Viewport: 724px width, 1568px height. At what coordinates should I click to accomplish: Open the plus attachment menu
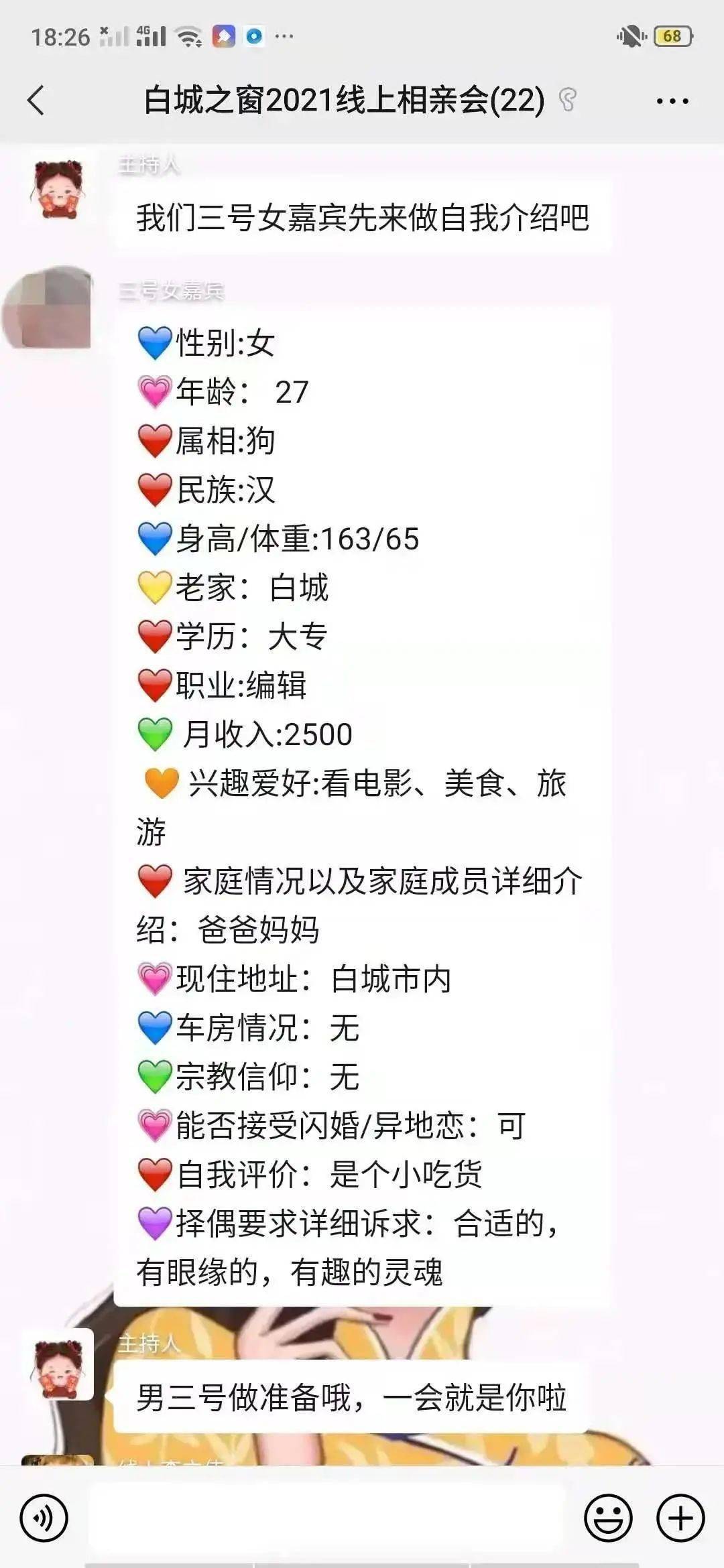click(x=680, y=1518)
